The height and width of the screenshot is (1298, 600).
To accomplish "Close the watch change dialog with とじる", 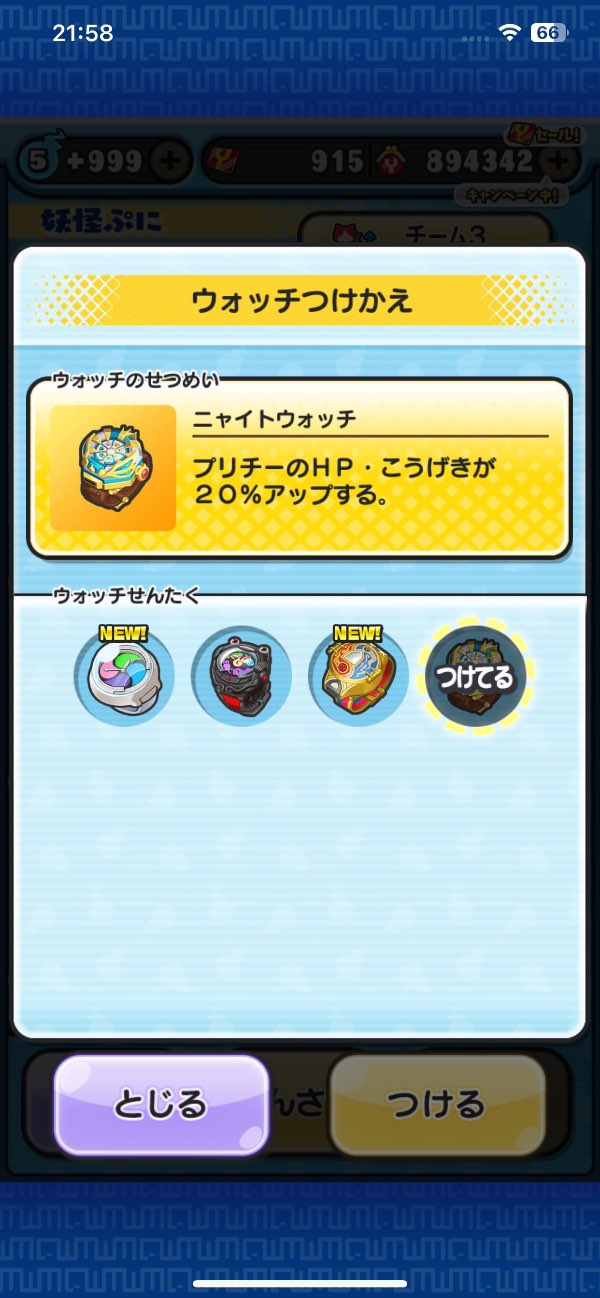I will [x=161, y=1104].
